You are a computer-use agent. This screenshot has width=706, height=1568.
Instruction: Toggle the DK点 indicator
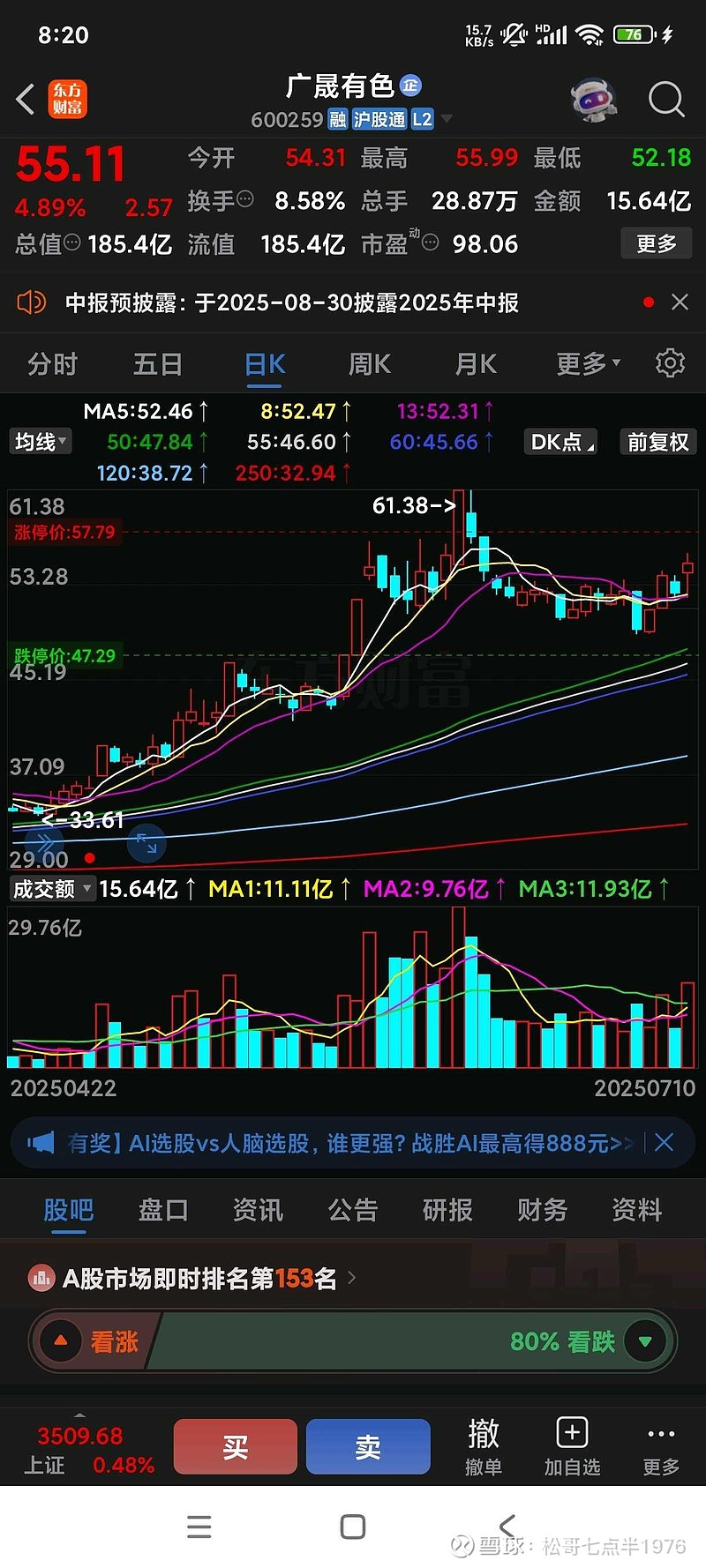point(560,442)
